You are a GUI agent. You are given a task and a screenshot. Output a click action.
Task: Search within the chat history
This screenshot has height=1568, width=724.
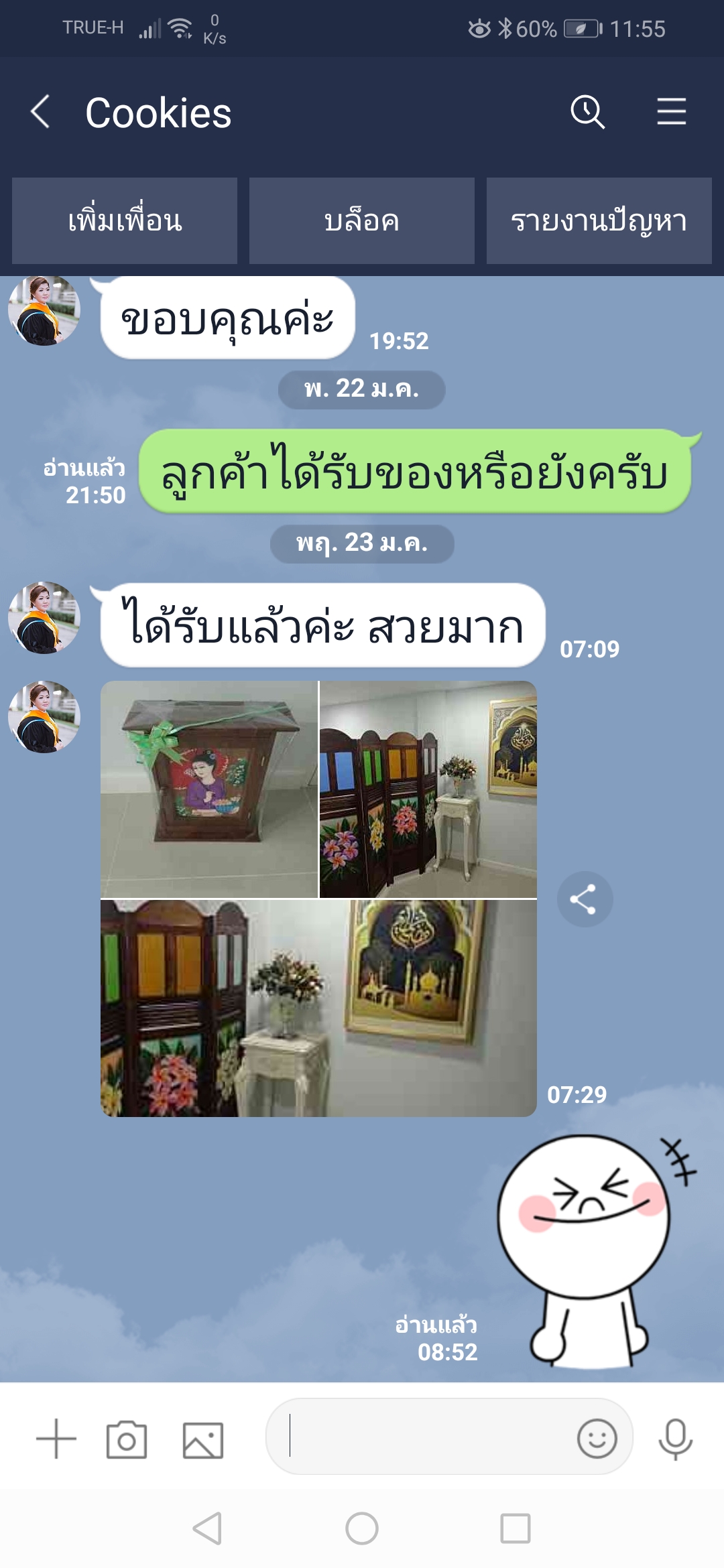tap(587, 111)
